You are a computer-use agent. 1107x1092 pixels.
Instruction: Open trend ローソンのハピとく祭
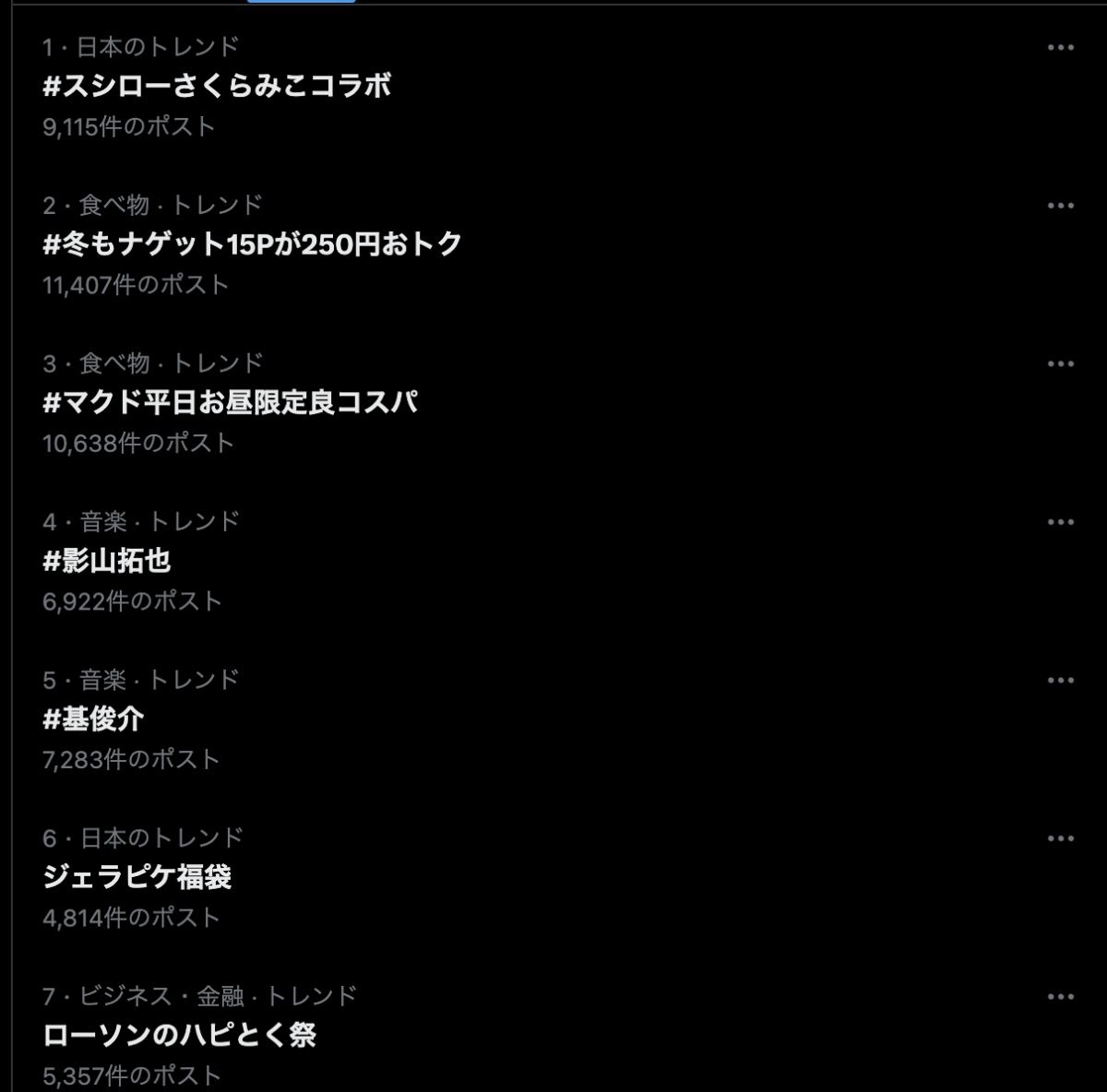(x=180, y=1035)
